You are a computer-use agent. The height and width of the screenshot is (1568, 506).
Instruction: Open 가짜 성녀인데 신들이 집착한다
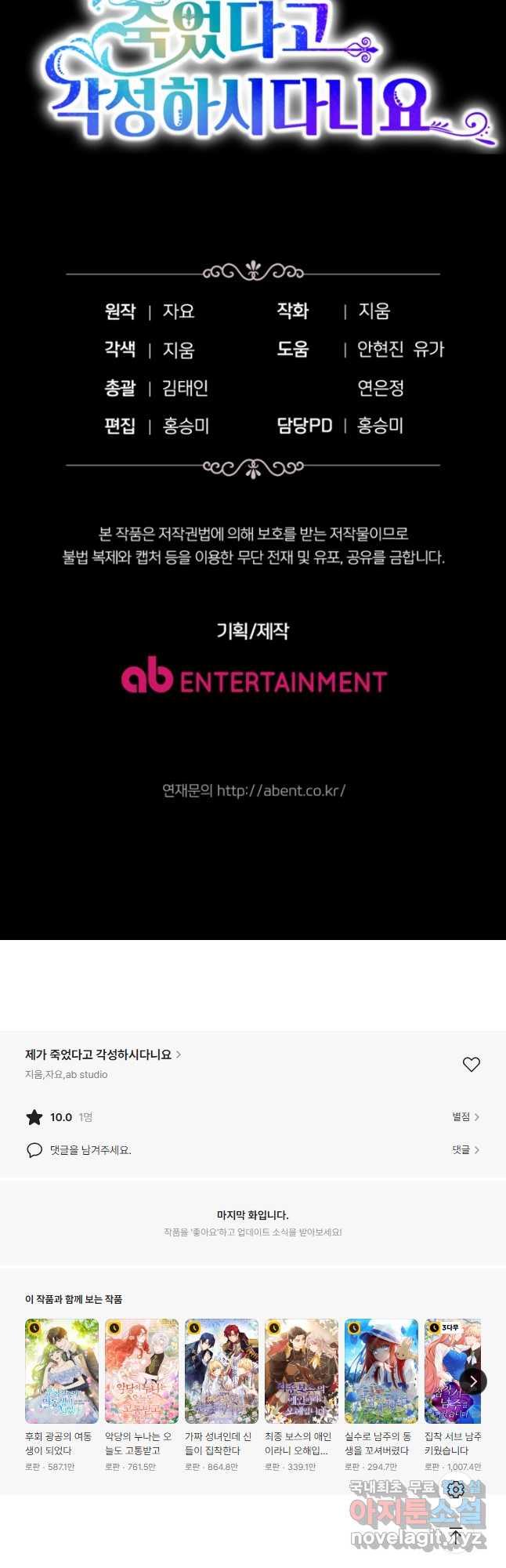[x=222, y=1371]
